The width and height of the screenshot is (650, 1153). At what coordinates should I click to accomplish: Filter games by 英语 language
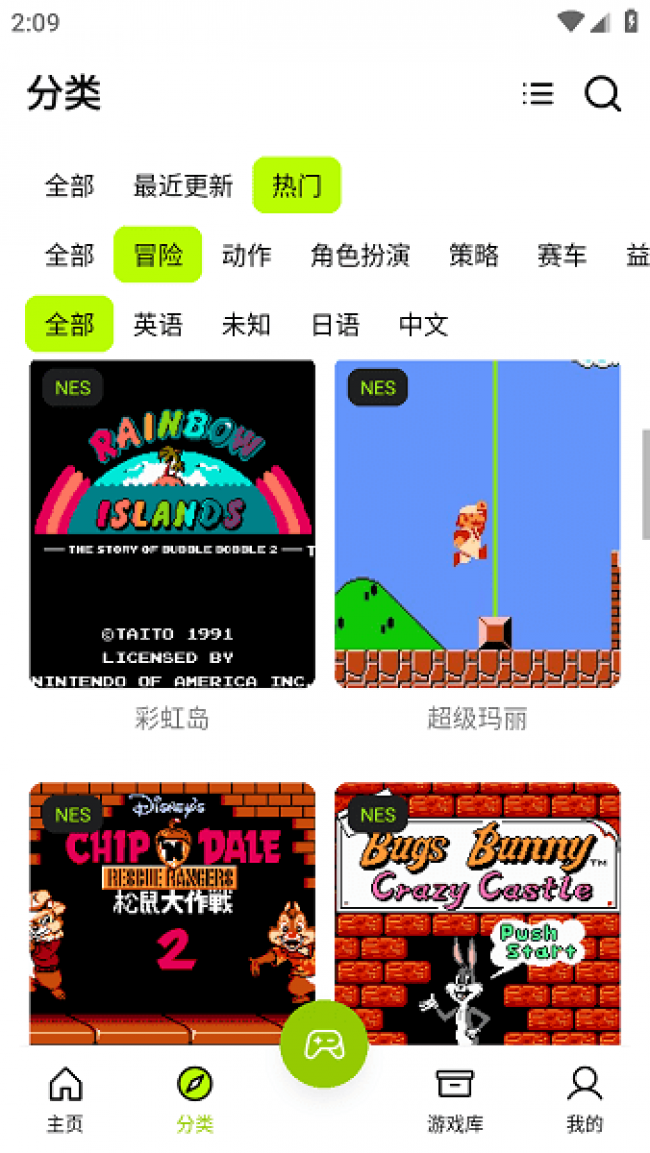(x=158, y=325)
